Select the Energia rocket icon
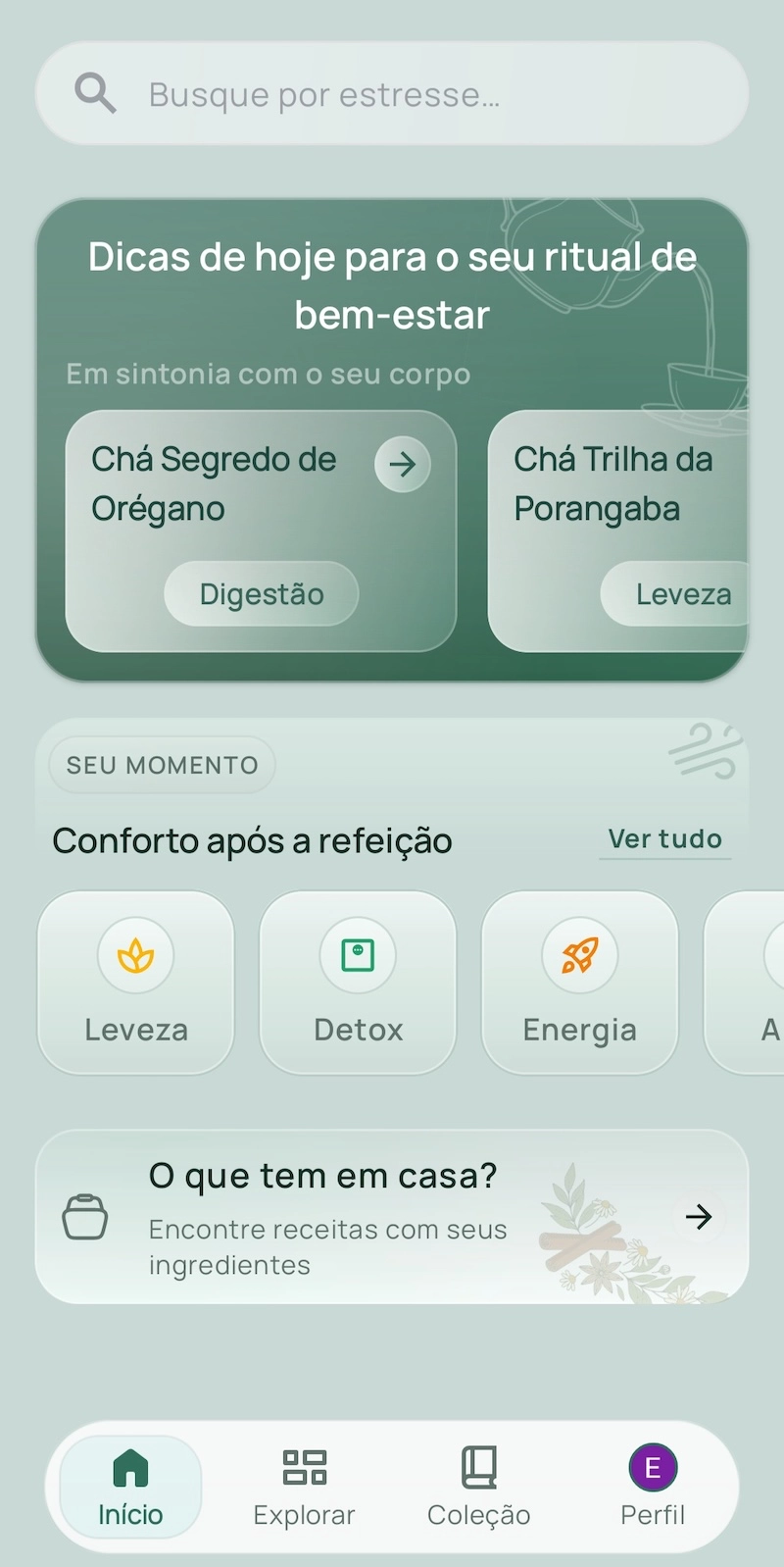The height and width of the screenshot is (1567, 784). pyautogui.click(x=579, y=954)
